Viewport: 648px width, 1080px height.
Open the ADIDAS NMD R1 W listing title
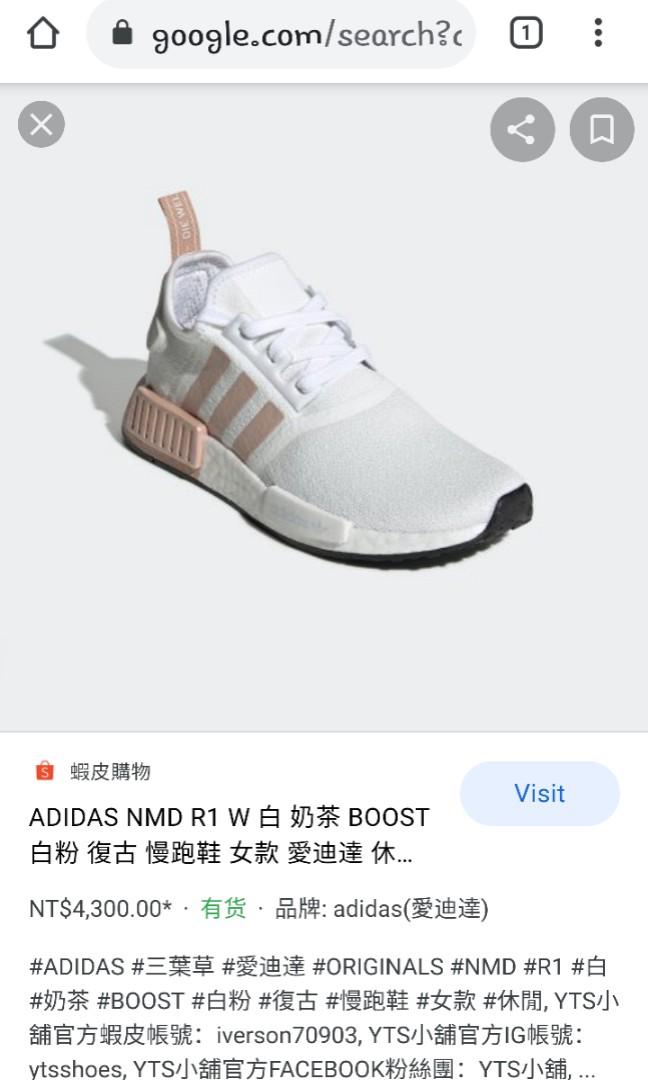pyautogui.click(x=230, y=835)
